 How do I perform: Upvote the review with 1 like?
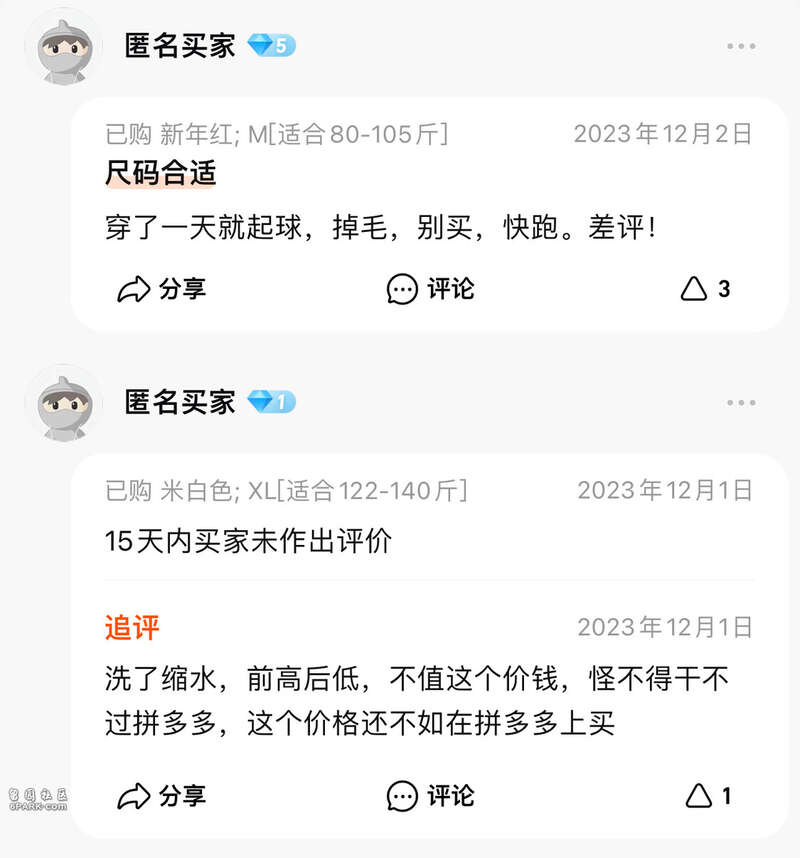click(x=708, y=796)
